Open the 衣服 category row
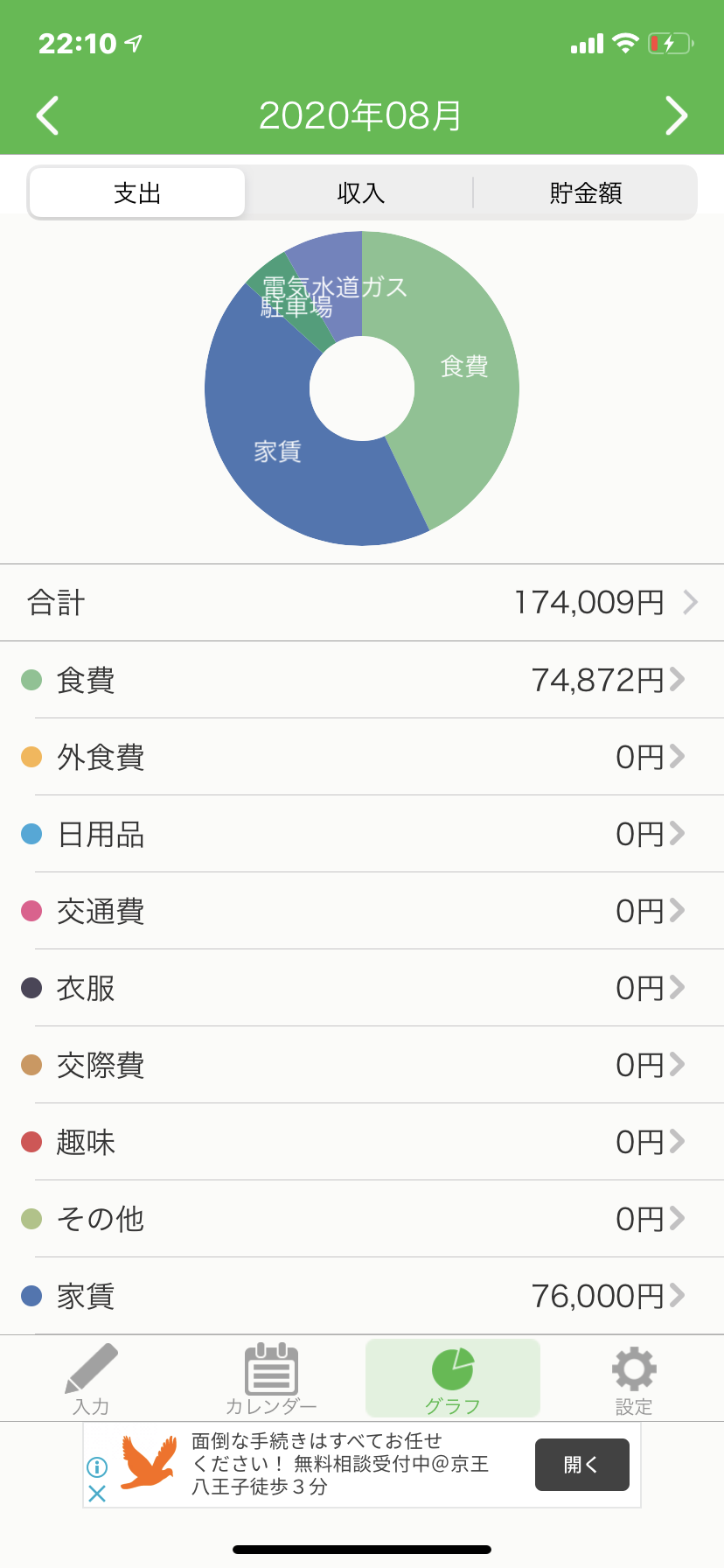This screenshot has height=1568, width=724. (x=362, y=988)
